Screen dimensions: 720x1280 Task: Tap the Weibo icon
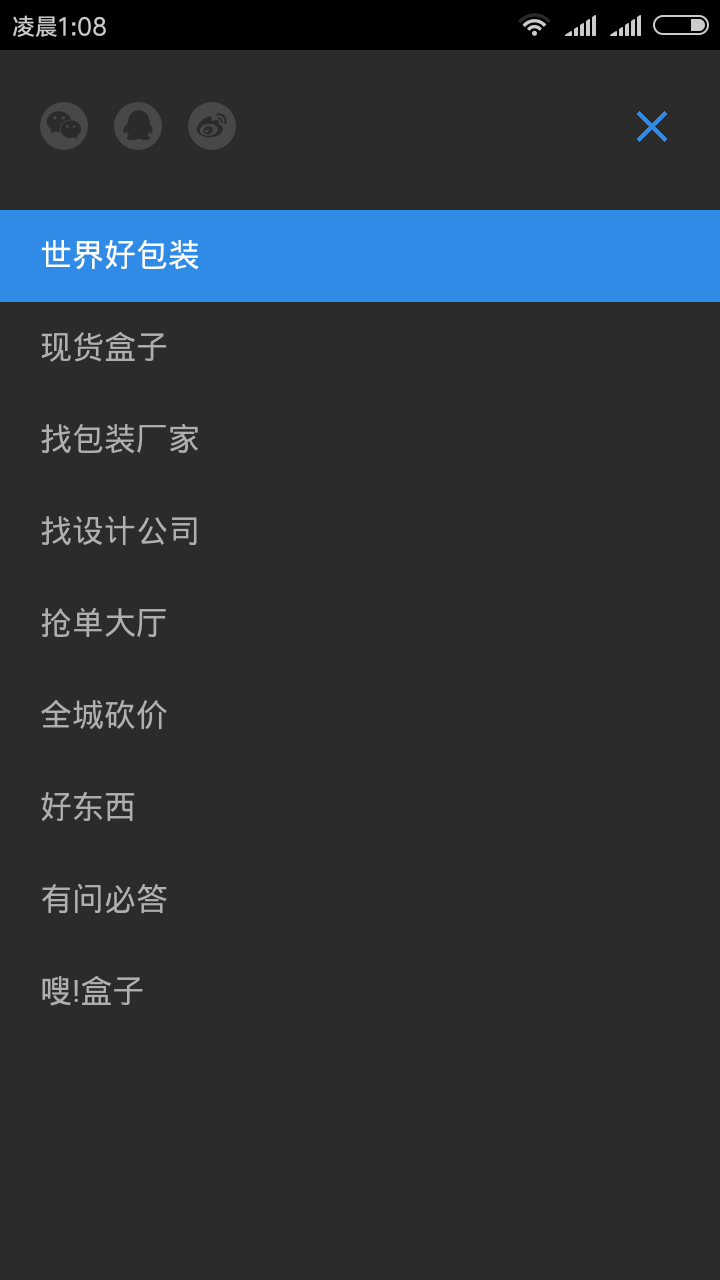212,126
